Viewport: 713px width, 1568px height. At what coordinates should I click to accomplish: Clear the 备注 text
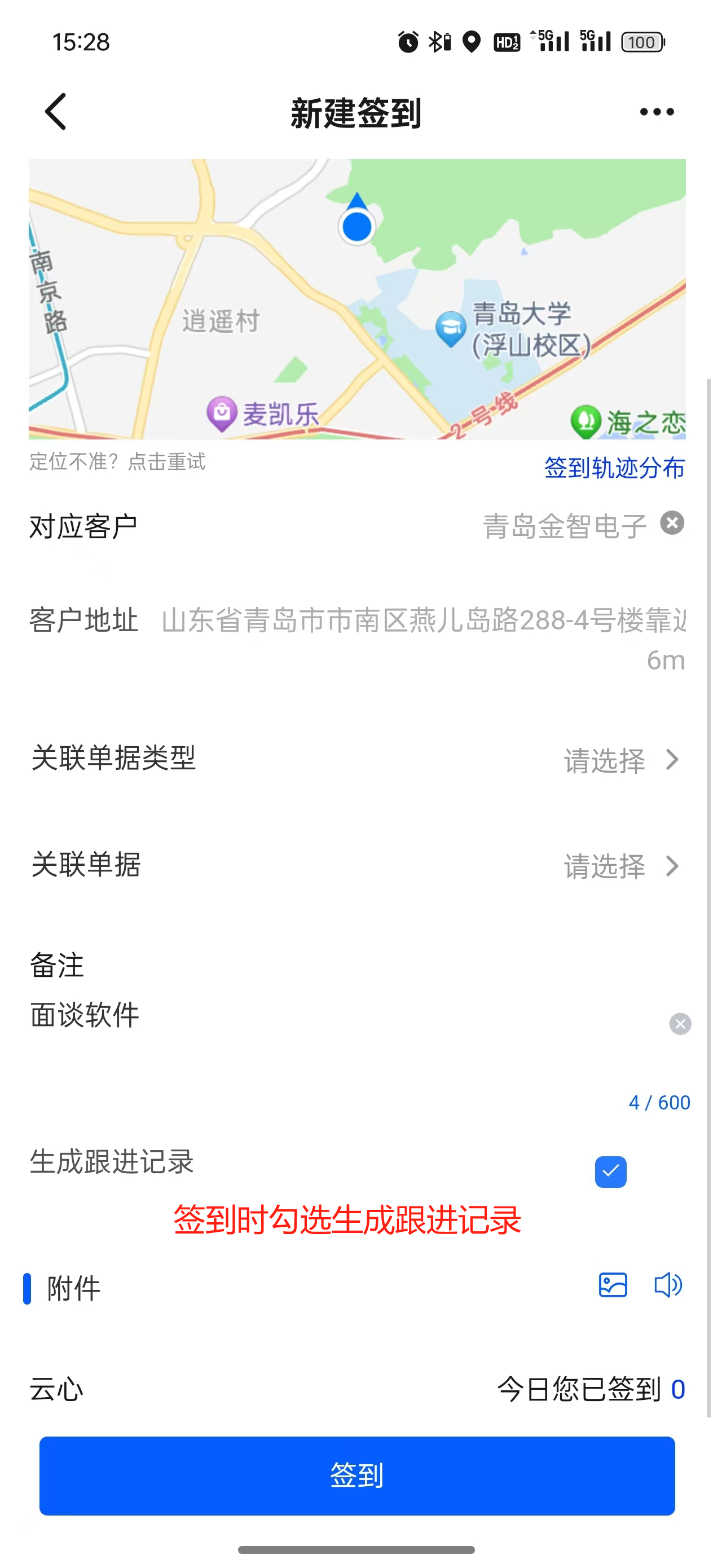pos(680,1024)
